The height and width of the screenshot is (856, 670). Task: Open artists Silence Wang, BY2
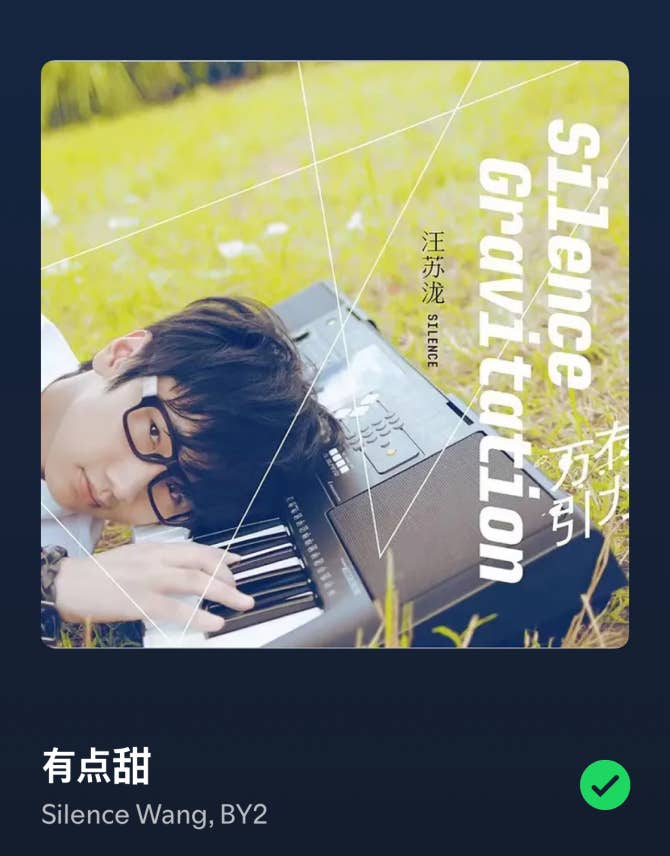154,815
